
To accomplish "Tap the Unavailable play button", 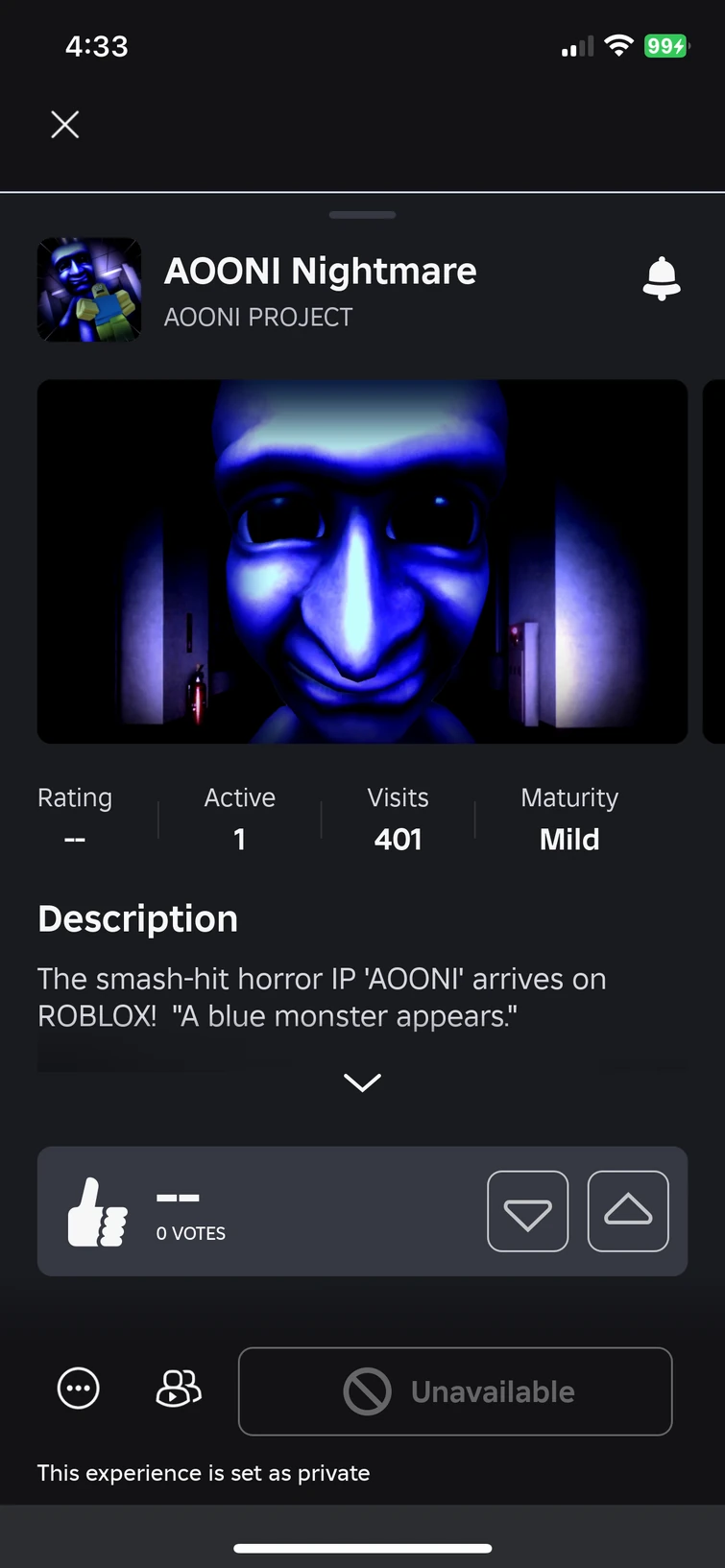I will click(454, 1390).
